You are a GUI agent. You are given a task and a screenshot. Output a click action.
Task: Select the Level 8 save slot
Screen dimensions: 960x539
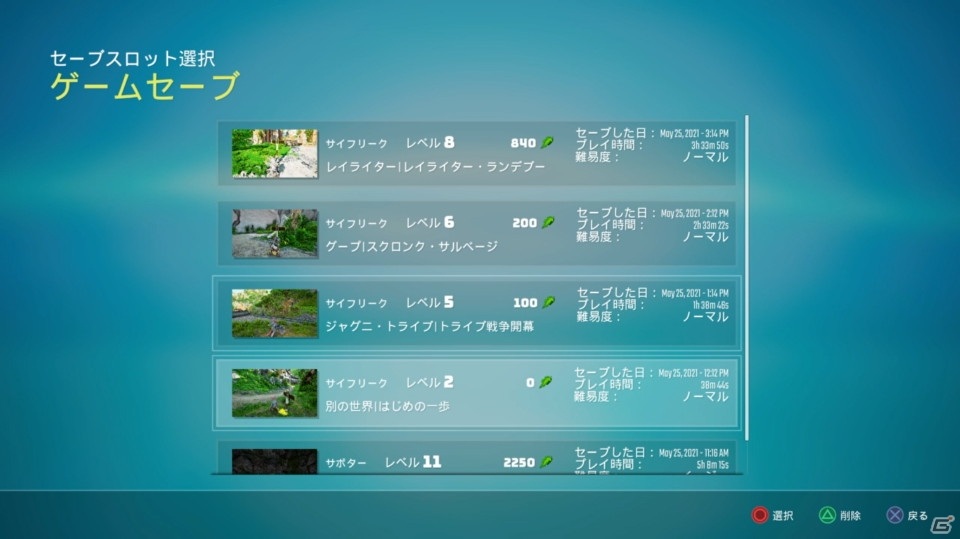(x=477, y=153)
